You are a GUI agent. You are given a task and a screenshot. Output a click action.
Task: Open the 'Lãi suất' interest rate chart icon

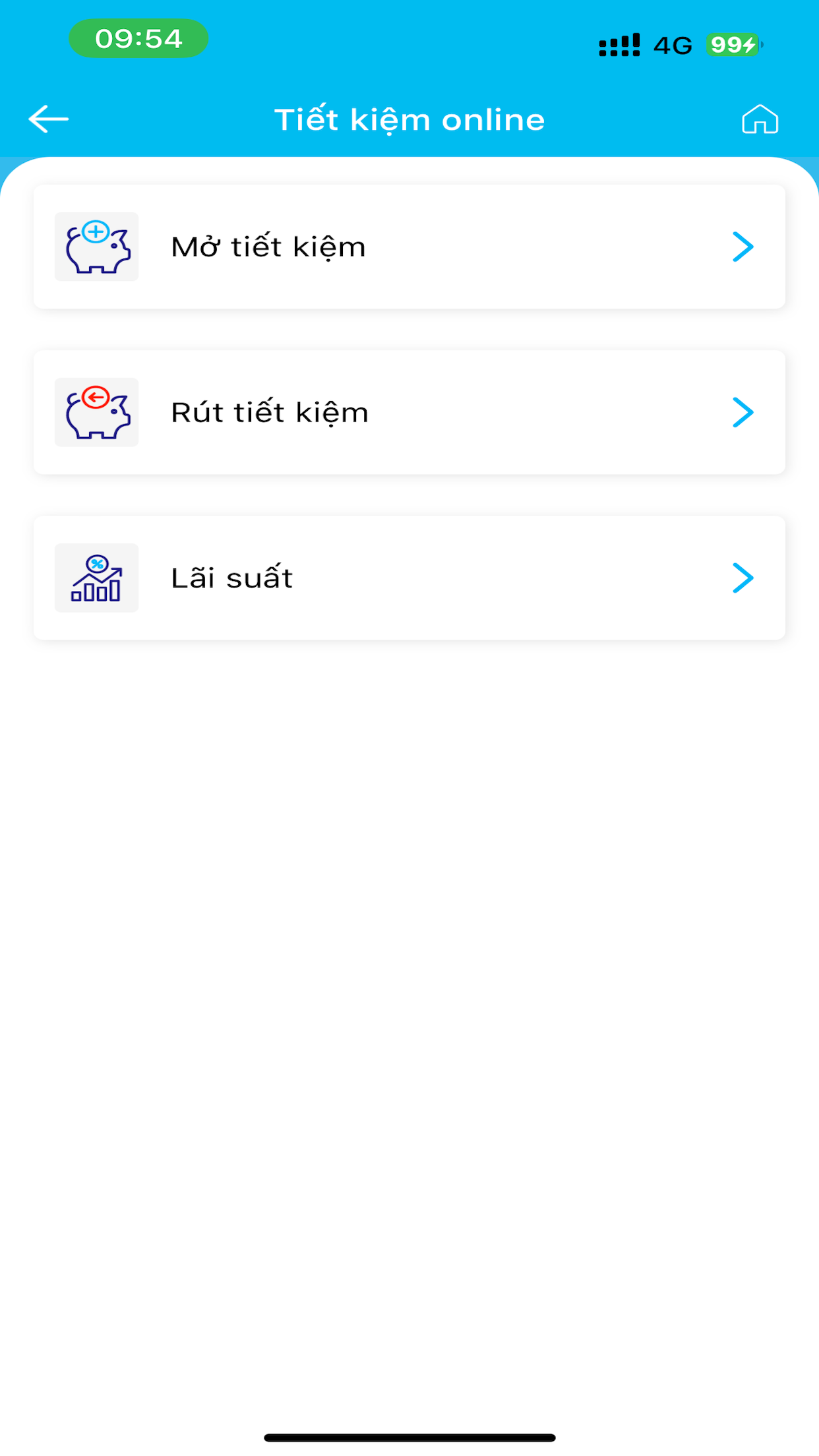tap(96, 578)
